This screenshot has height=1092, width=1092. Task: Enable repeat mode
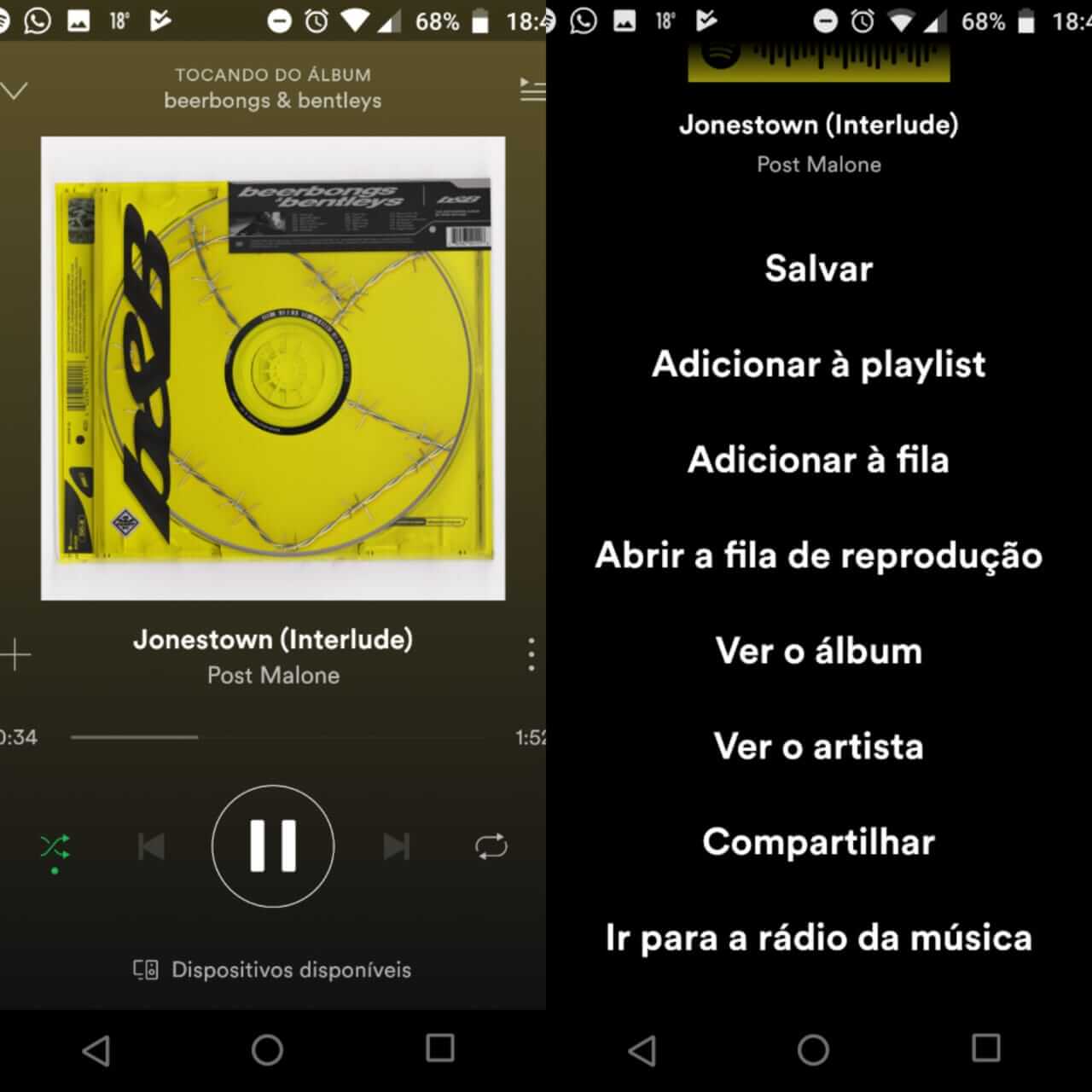[491, 846]
